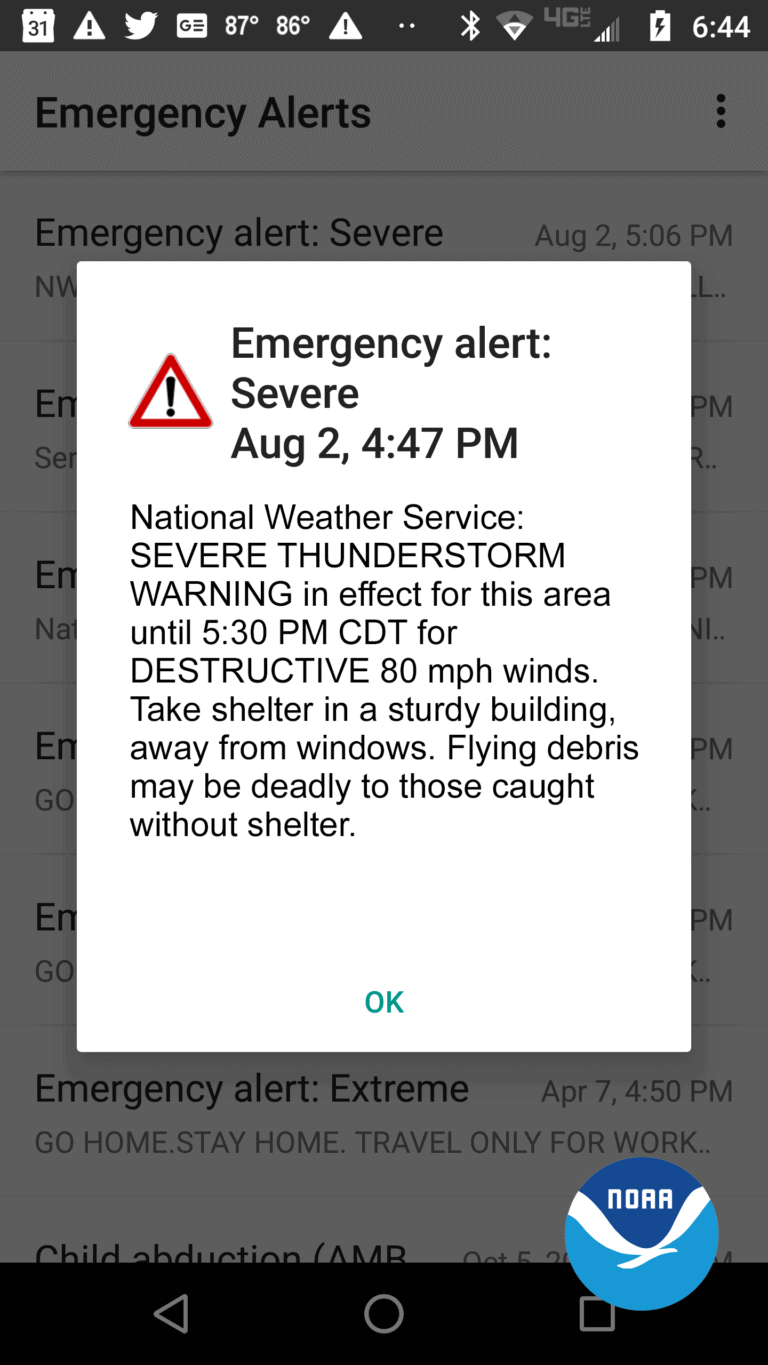The height and width of the screenshot is (1365, 768).
Task: Select the Wi-Fi signal icon
Action: [514, 25]
